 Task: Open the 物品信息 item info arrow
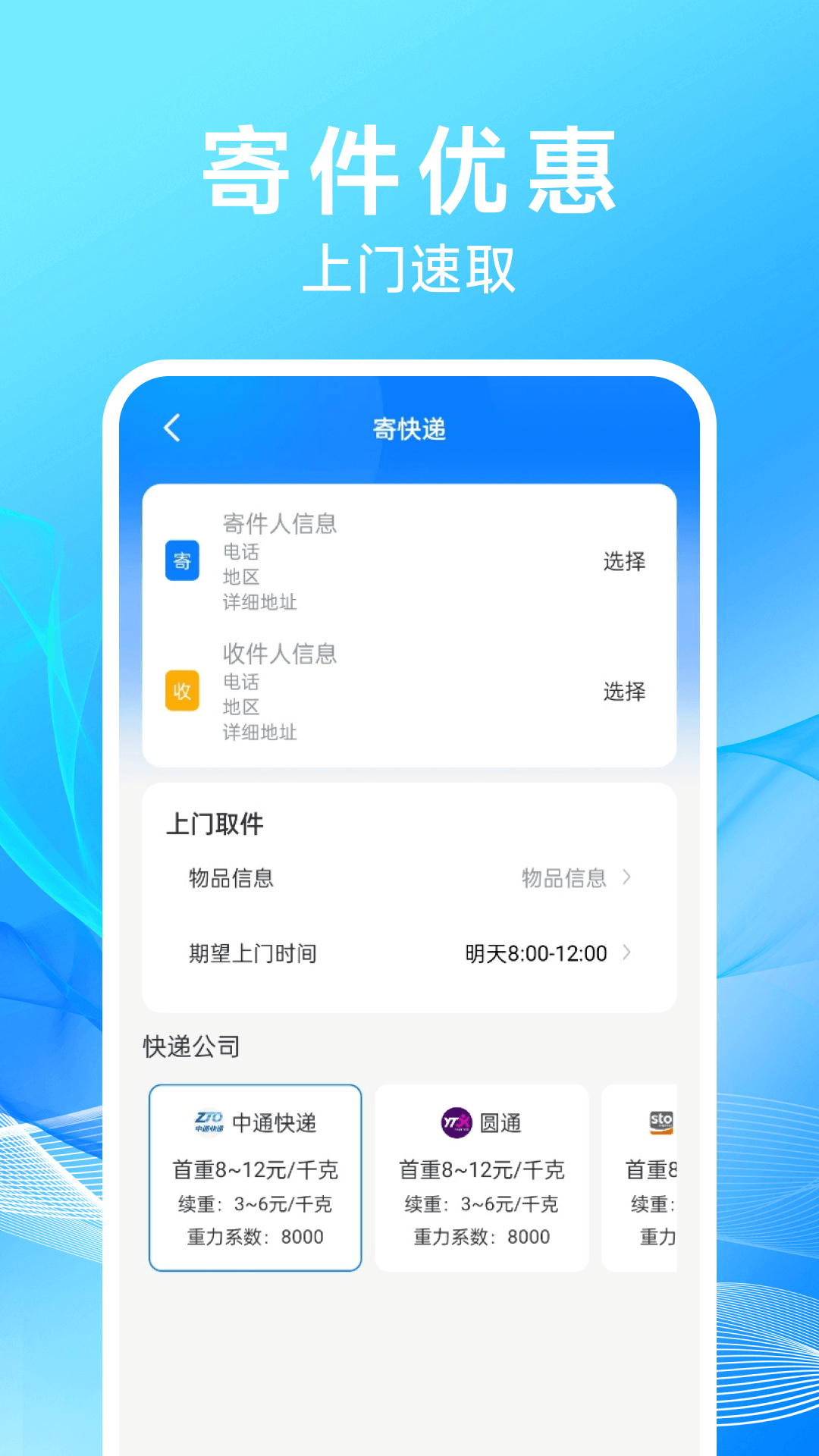click(628, 878)
